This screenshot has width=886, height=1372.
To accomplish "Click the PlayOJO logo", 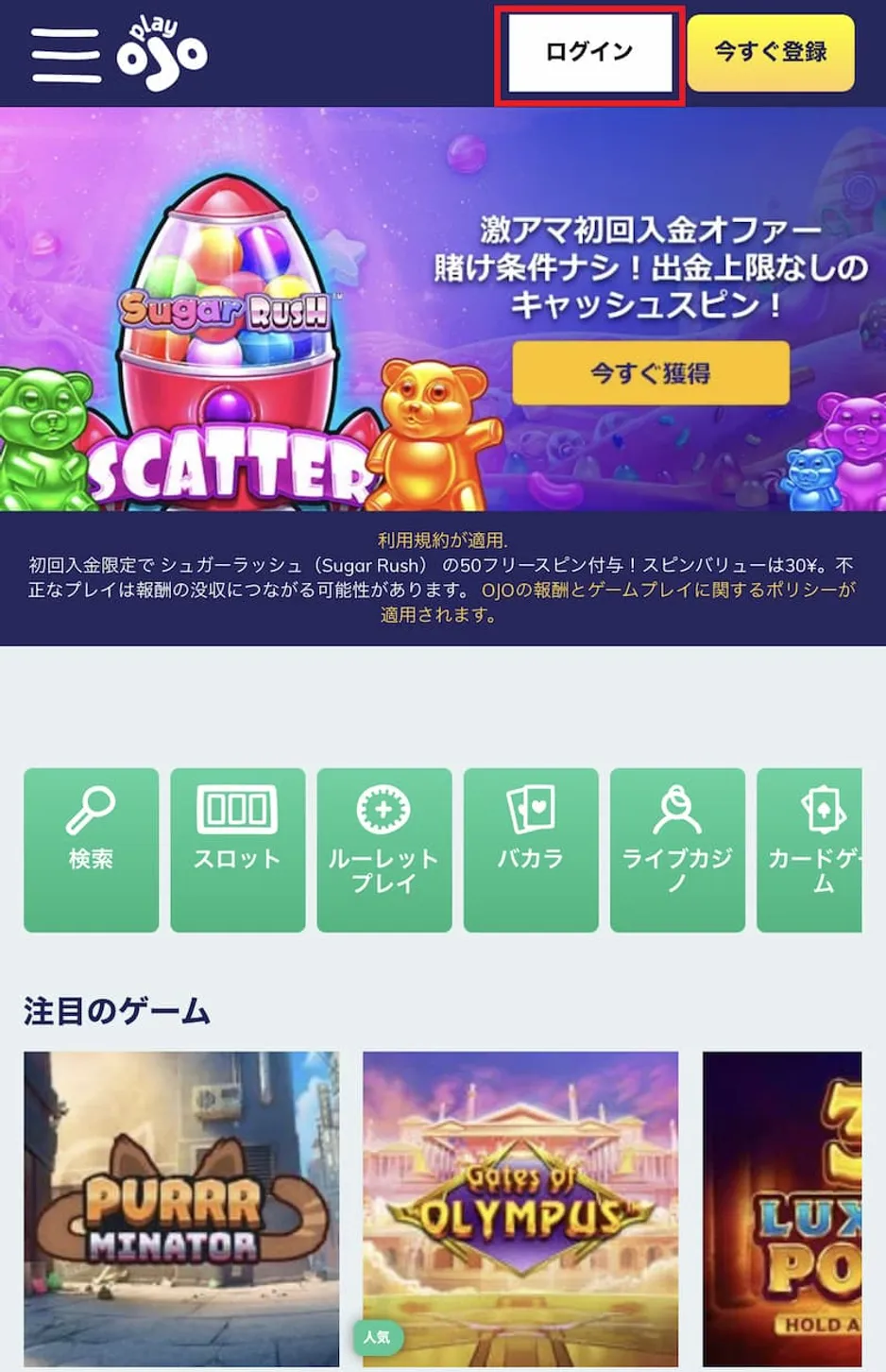I will tap(159, 54).
